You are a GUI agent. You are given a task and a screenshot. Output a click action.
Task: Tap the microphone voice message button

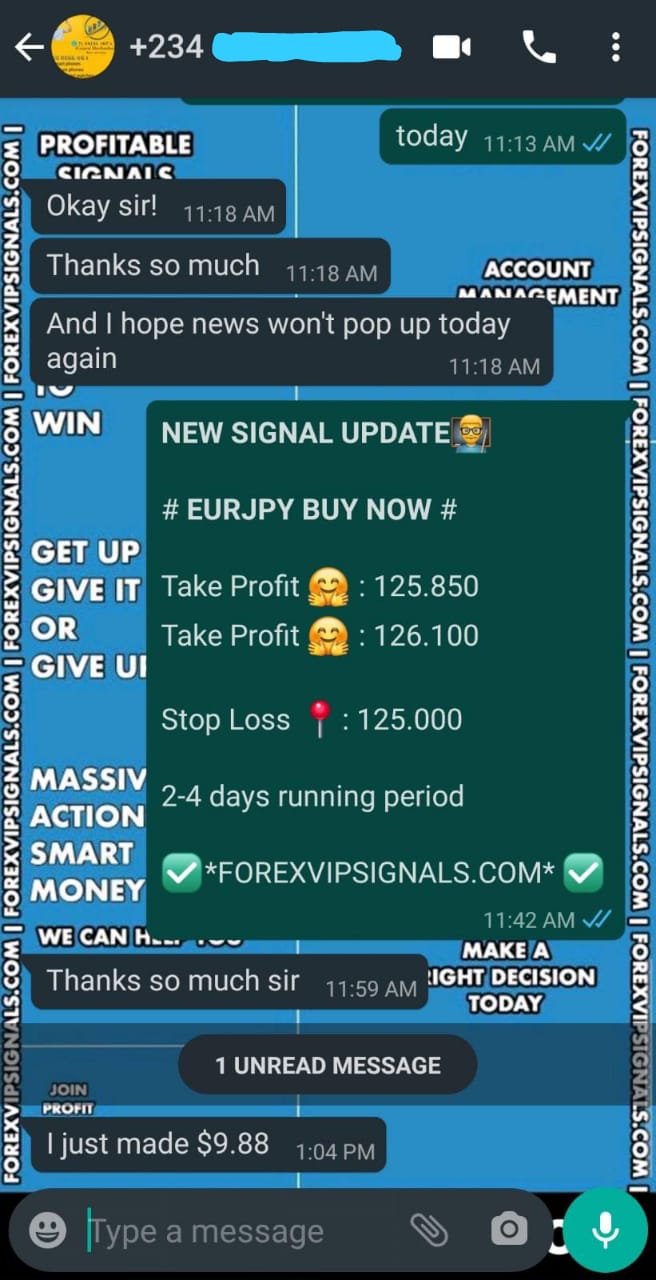[605, 1230]
